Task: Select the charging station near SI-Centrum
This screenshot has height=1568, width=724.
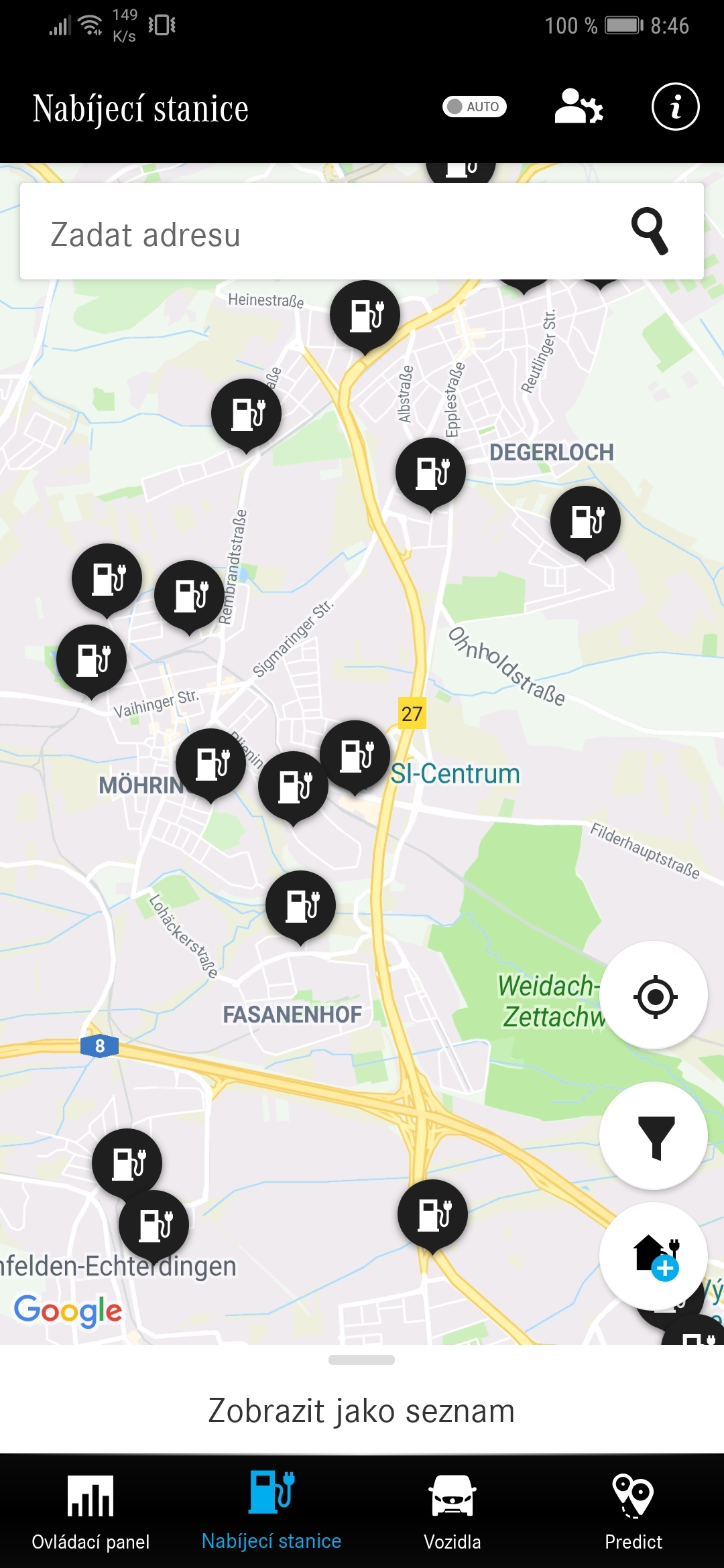Action: coord(355,756)
